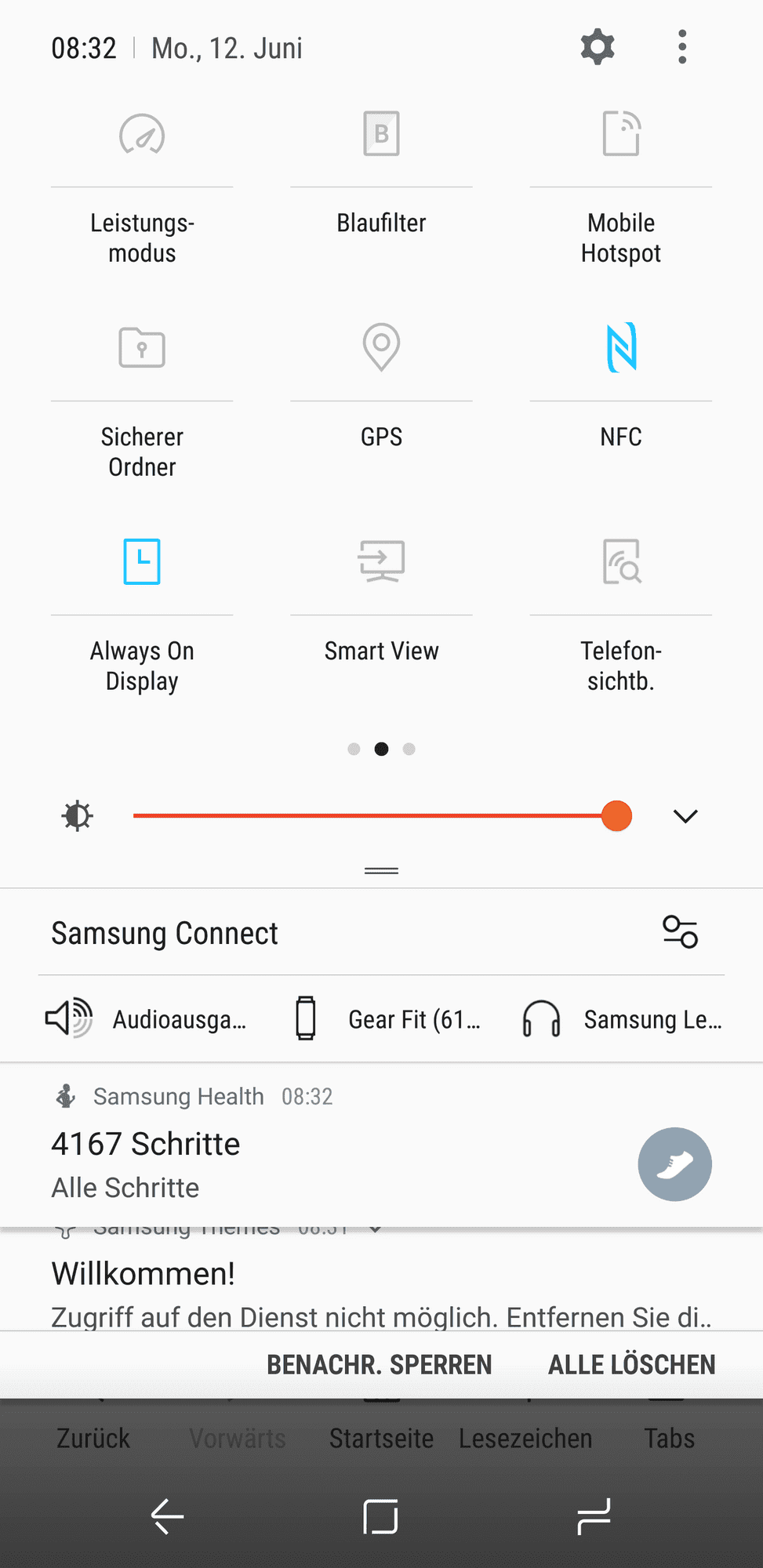This screenshot has width=763, height=1568.
Task: Enable Mobile Hotspot
Action: tap(621, 135)
